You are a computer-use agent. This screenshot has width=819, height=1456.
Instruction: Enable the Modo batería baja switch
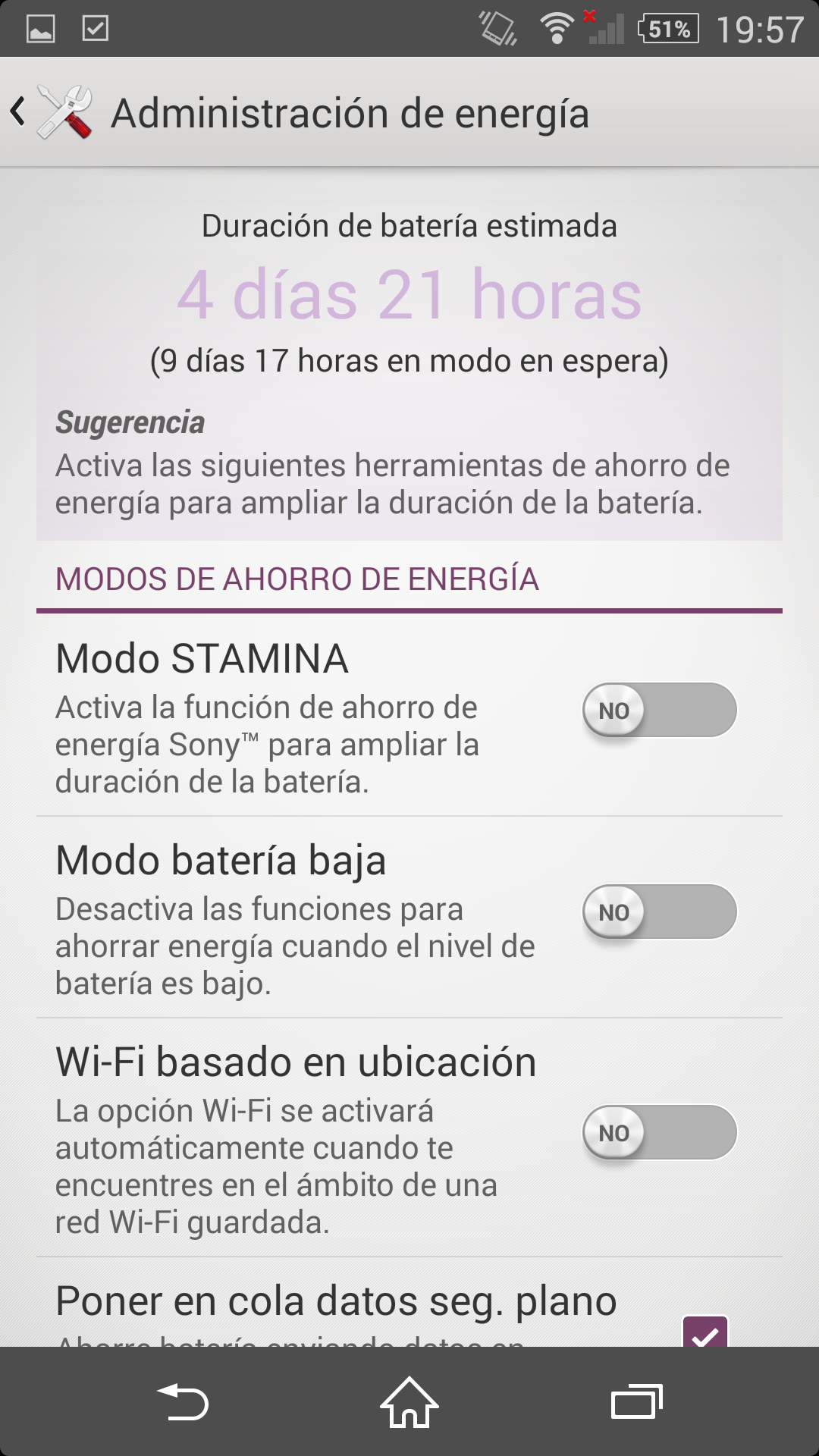click(659, 912)
